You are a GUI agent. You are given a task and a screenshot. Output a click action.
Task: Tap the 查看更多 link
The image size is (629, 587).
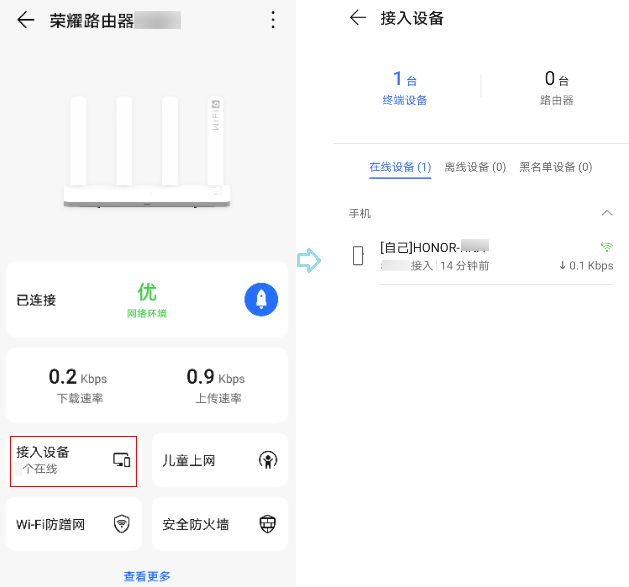(x=147, y=576)
